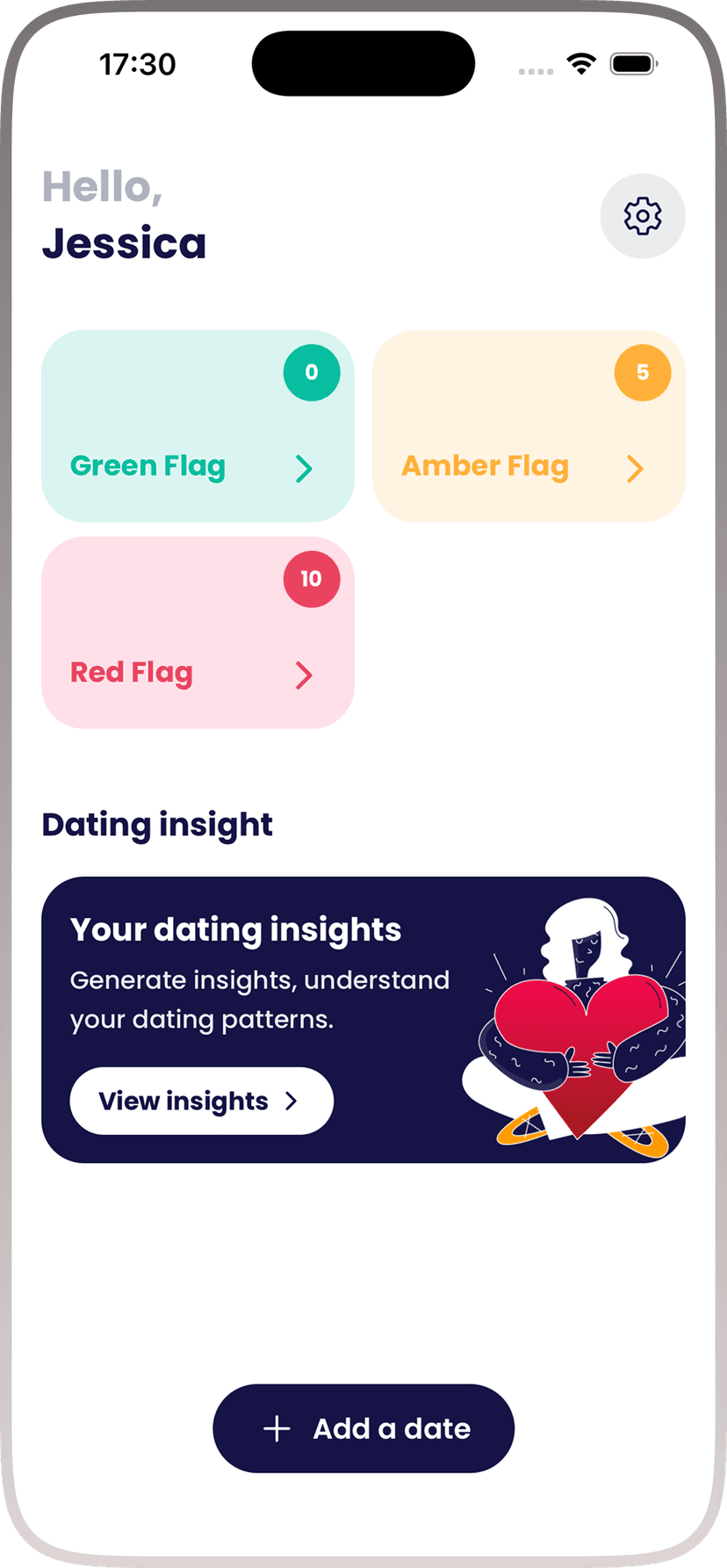This screenshot has height=1568, width=727.
Task: Expand the Amber Flag card via its chevron
Action: (x=635, y=468)
